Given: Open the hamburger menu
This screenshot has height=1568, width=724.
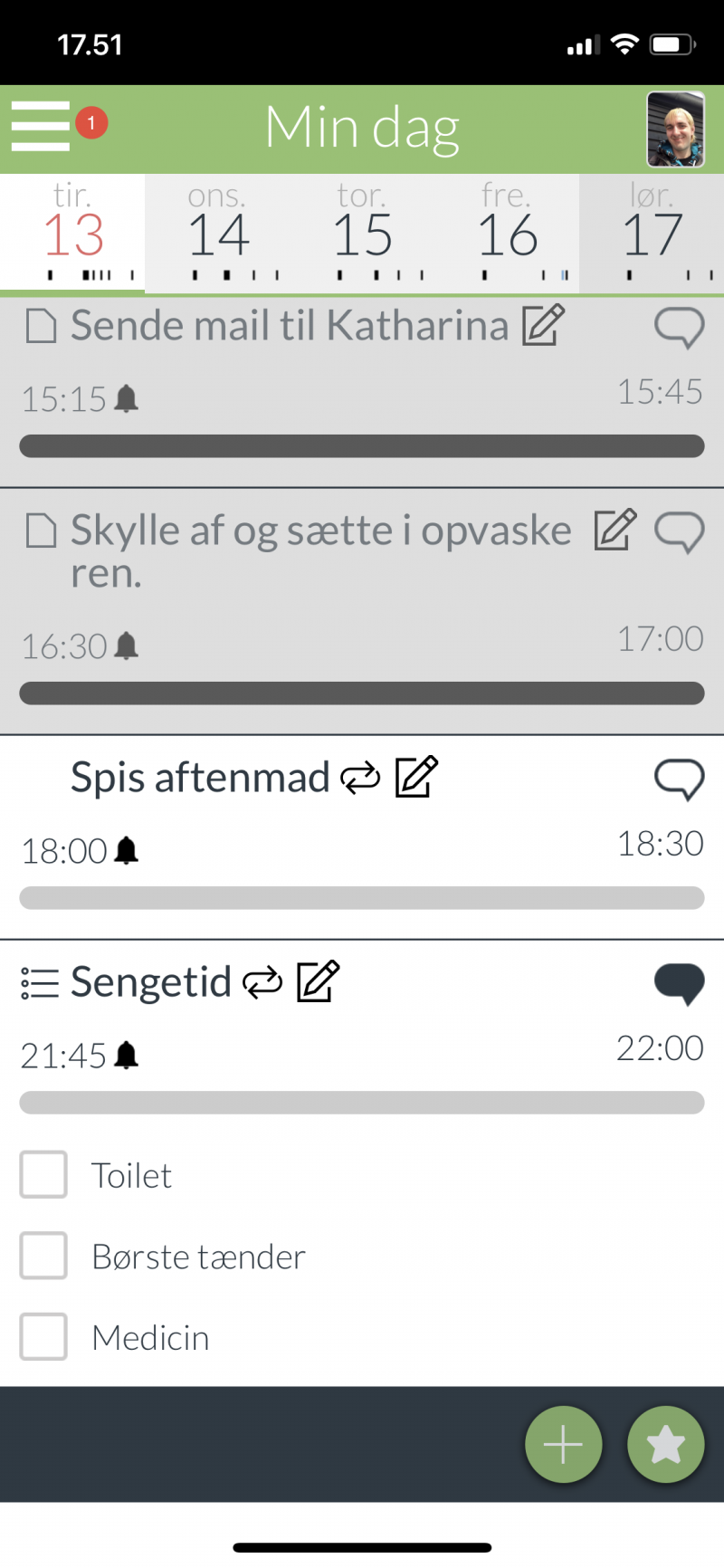Looking at the screenshot, I should (41, 126).
